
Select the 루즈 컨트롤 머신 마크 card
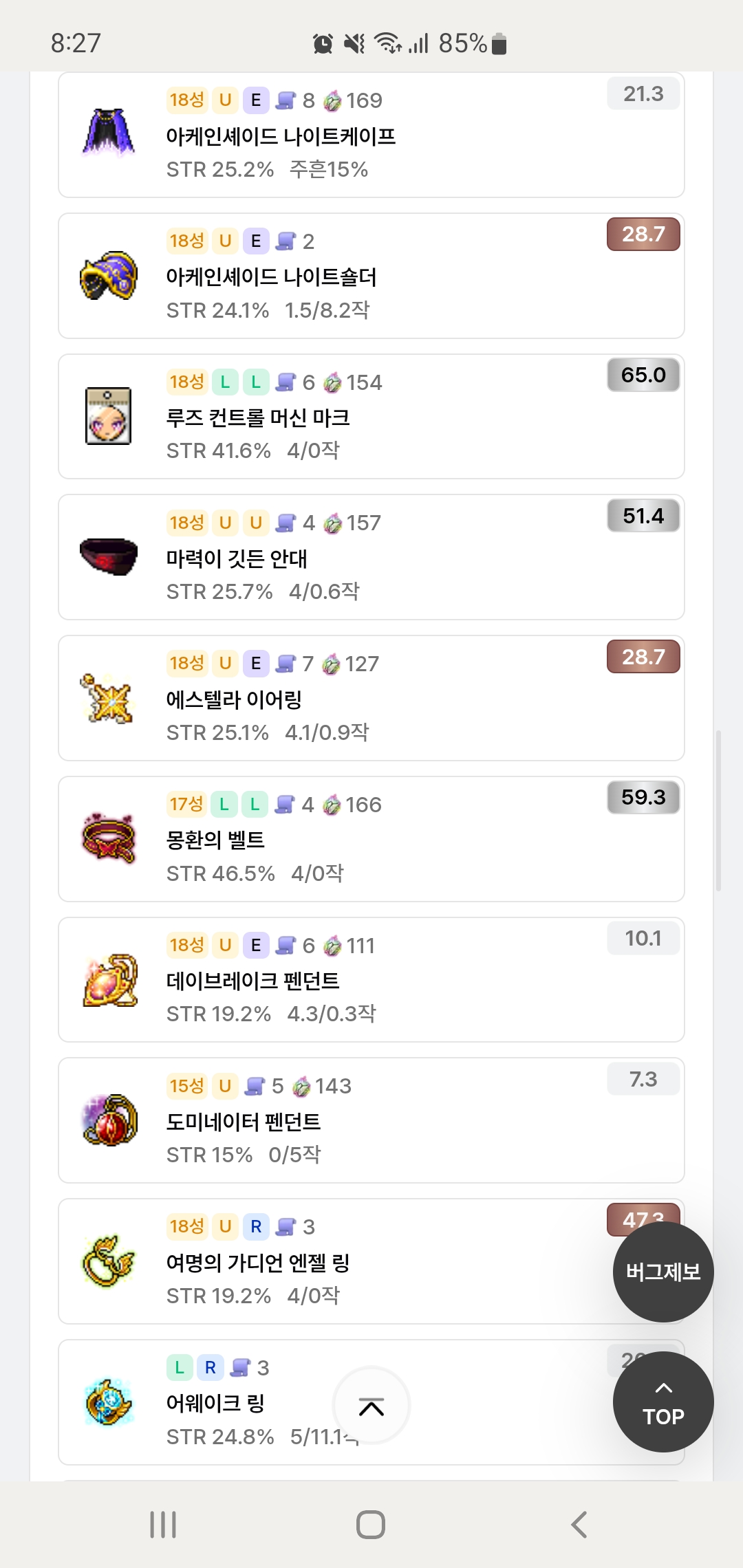point(371,417)
